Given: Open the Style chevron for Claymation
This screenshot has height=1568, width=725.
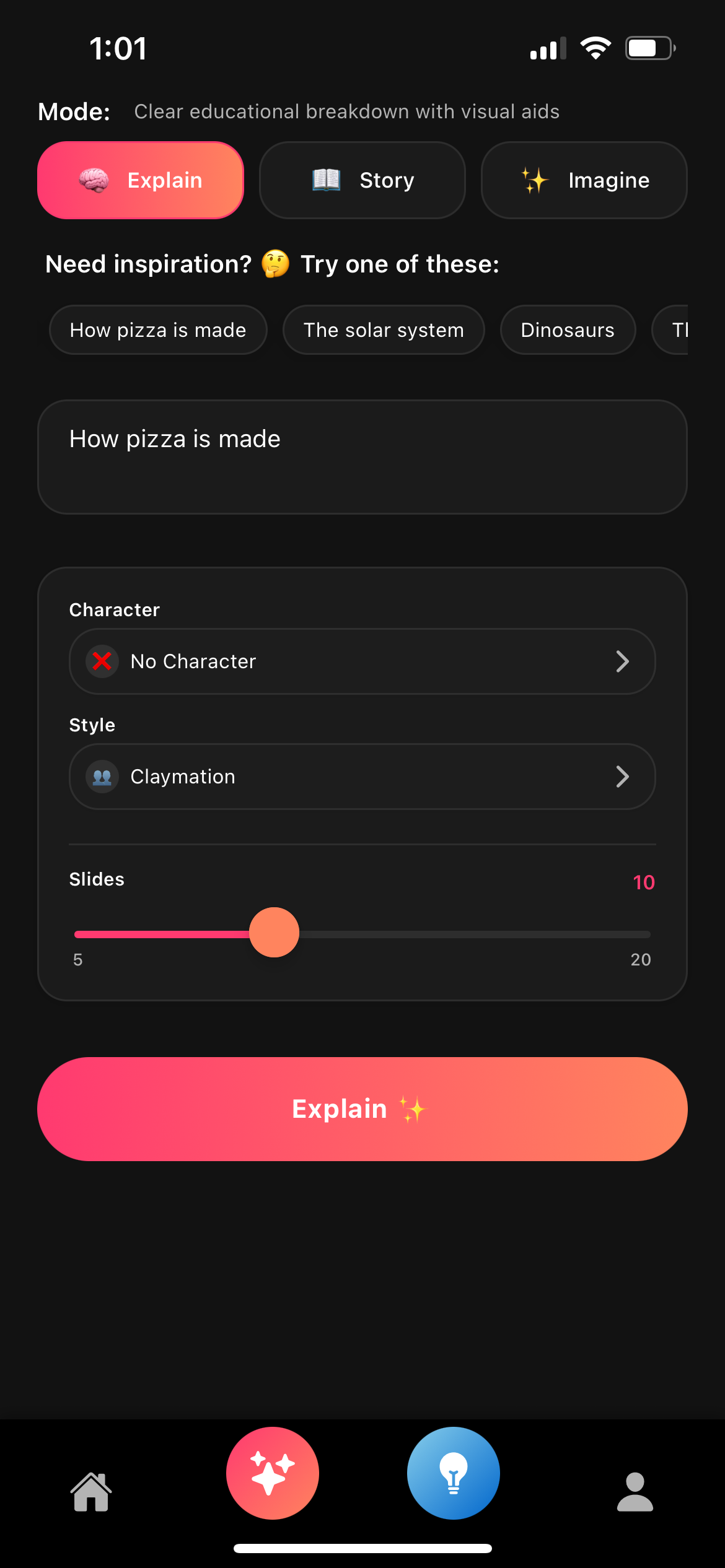Looking at the screenshot, I should tap(623, 776).
